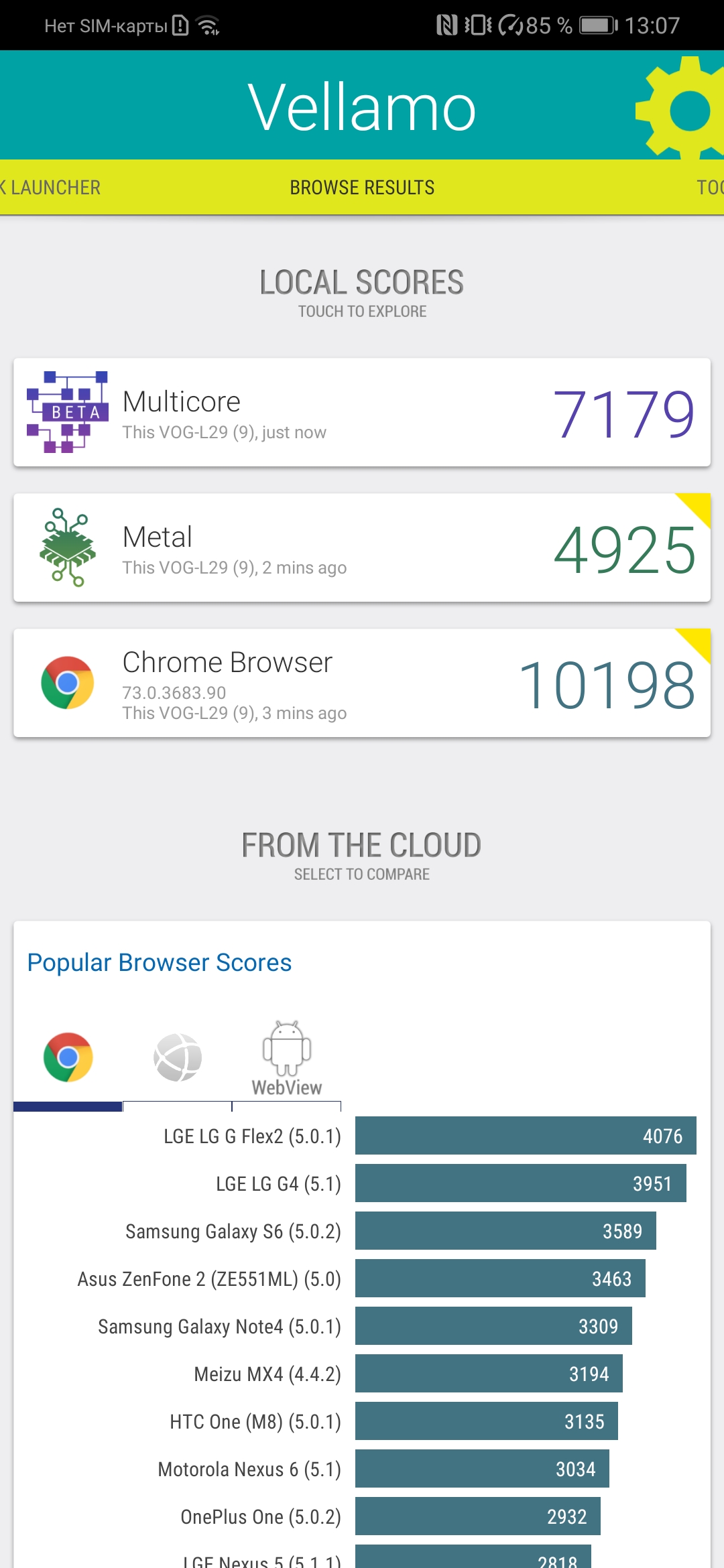Switch to the tab right of Browse Results
The width and height of the screenshot is (724, 1568).
[x=708, y=188]
